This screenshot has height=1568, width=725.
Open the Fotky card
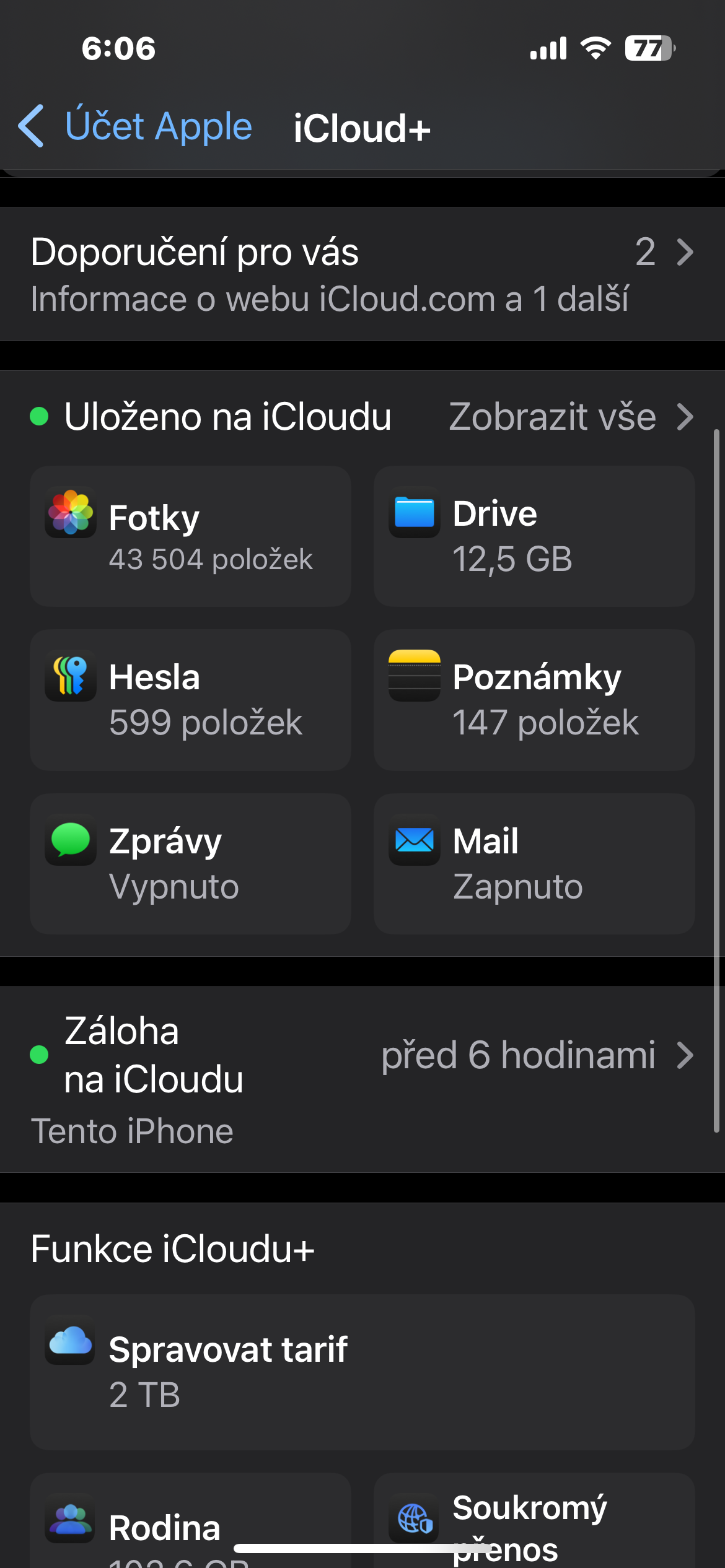(x=190, y=536)
